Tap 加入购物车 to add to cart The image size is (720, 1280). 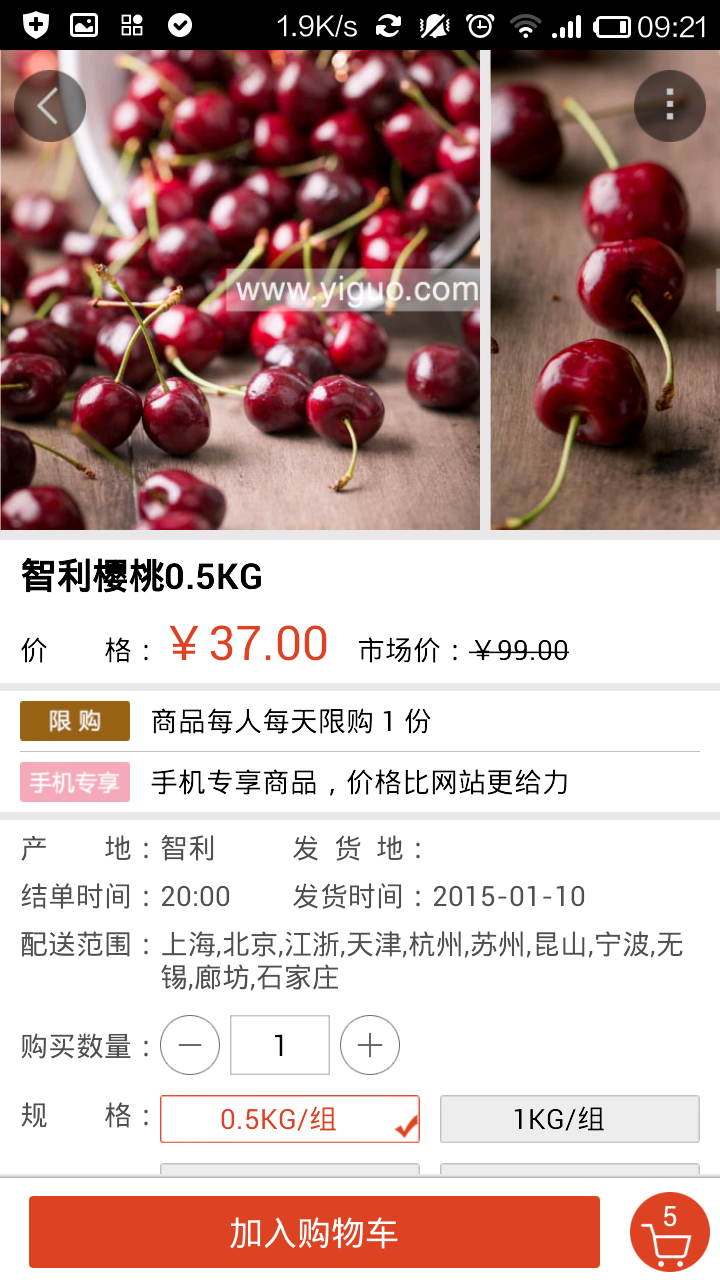point(314,1232)
